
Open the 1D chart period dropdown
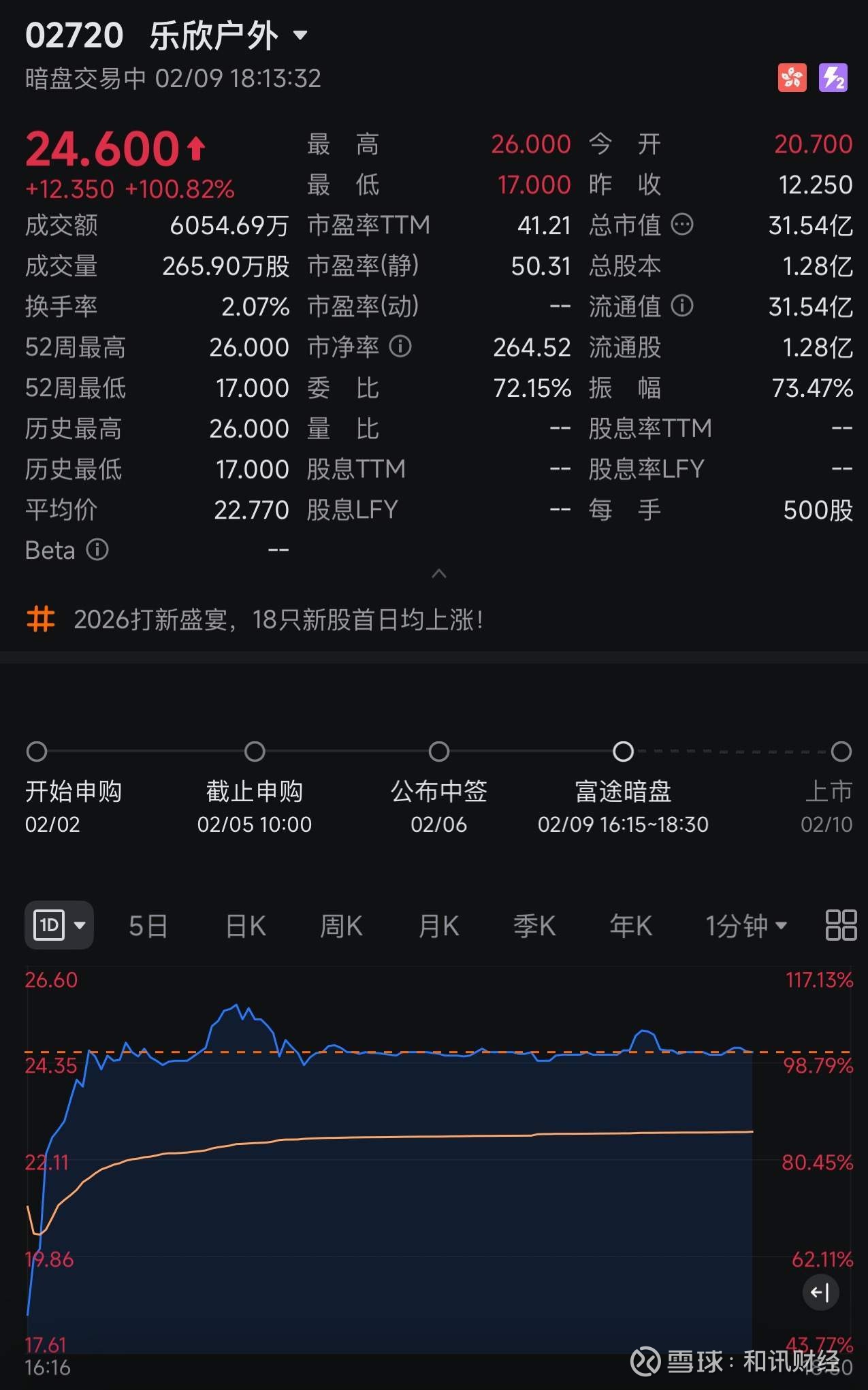[59, 925]
